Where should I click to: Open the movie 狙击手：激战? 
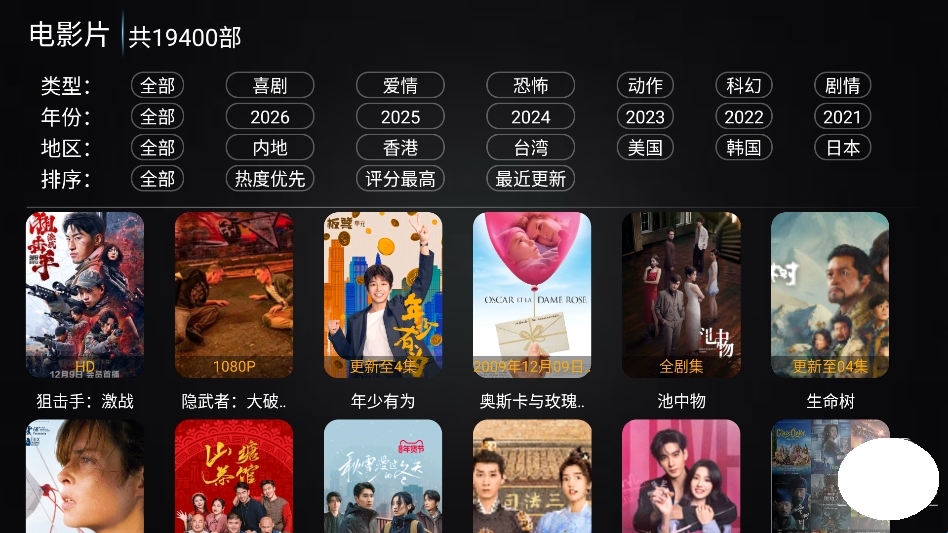(85, 295)
